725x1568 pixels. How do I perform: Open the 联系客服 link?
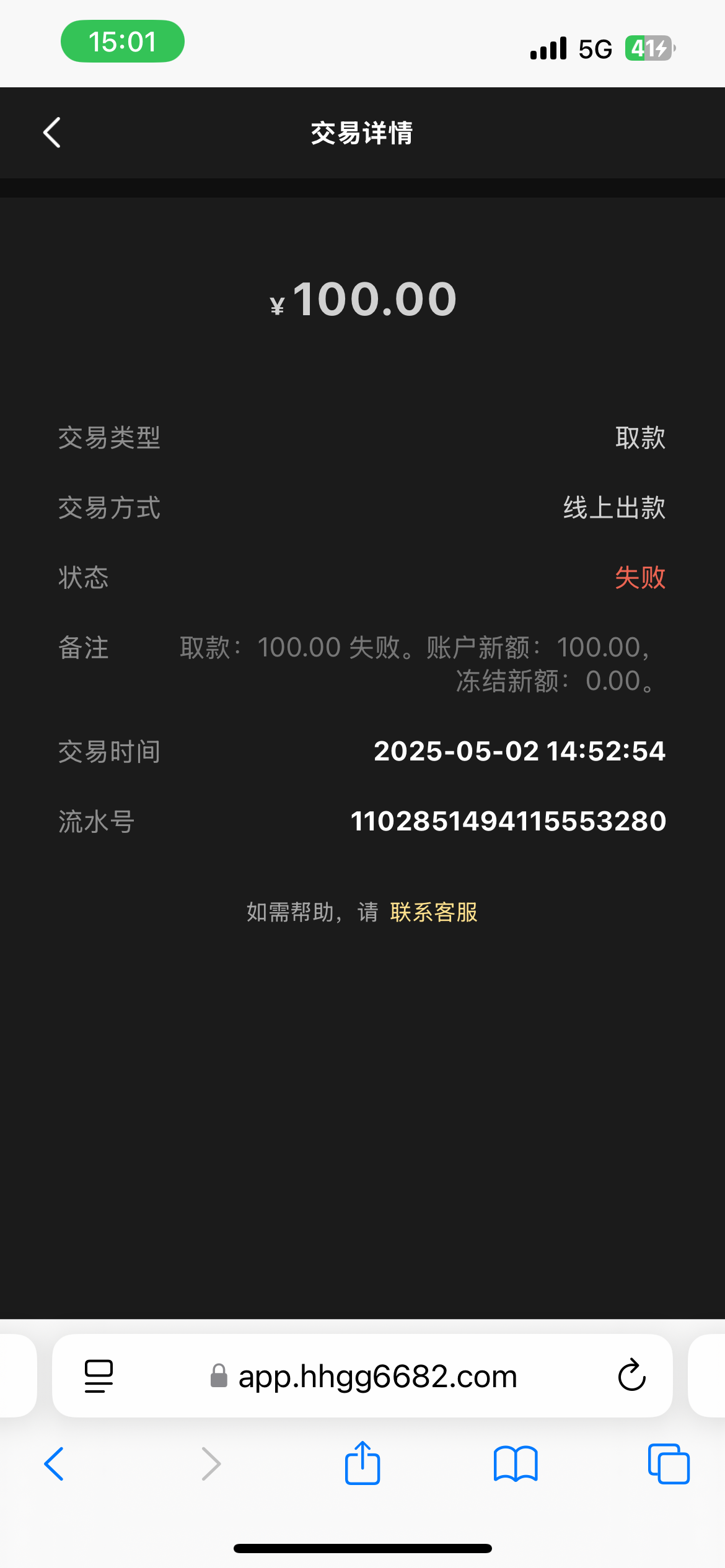pyautogui.click(x=434, y=912)
